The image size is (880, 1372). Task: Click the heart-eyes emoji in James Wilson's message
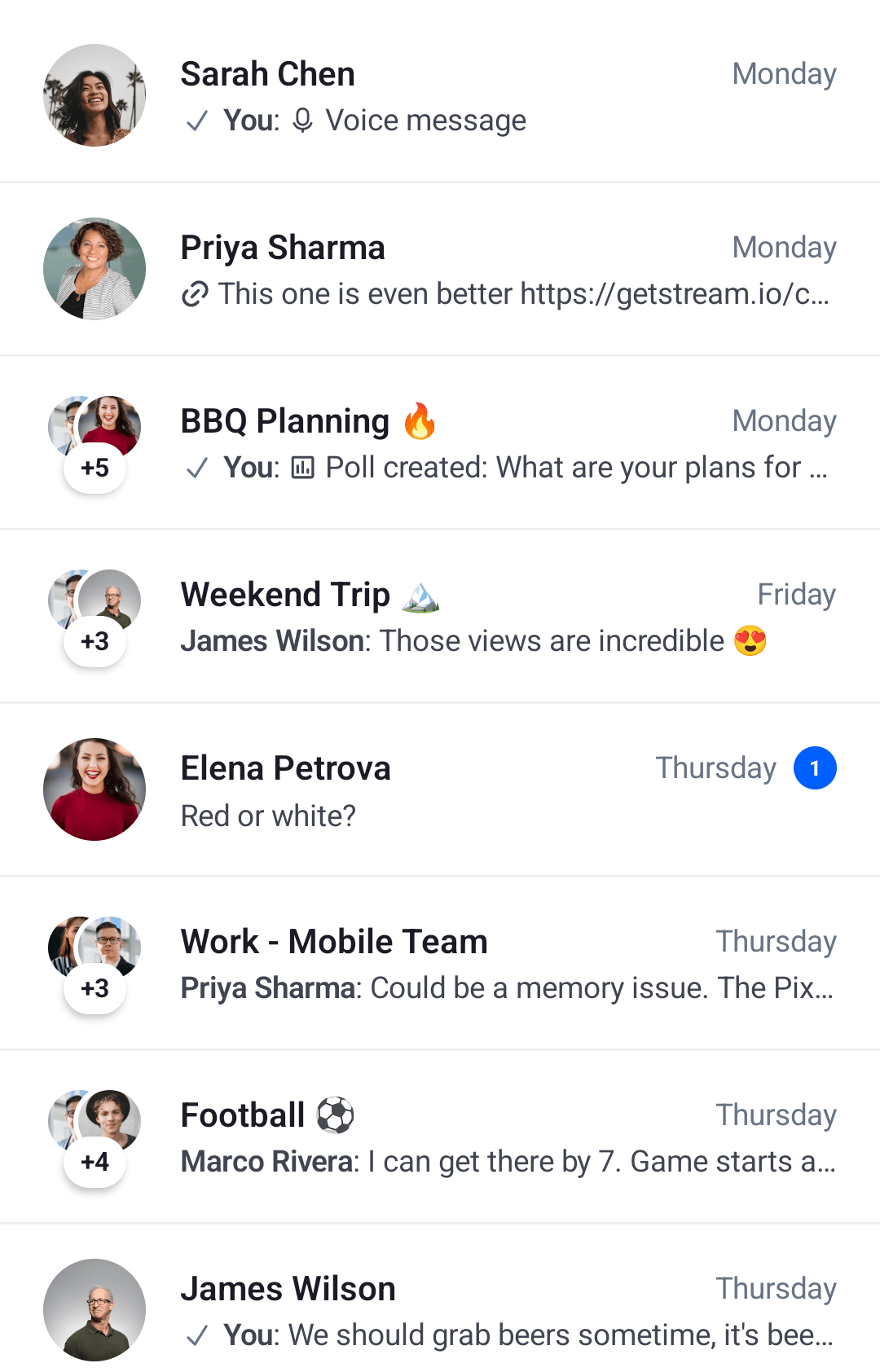(x=749, y=640)
